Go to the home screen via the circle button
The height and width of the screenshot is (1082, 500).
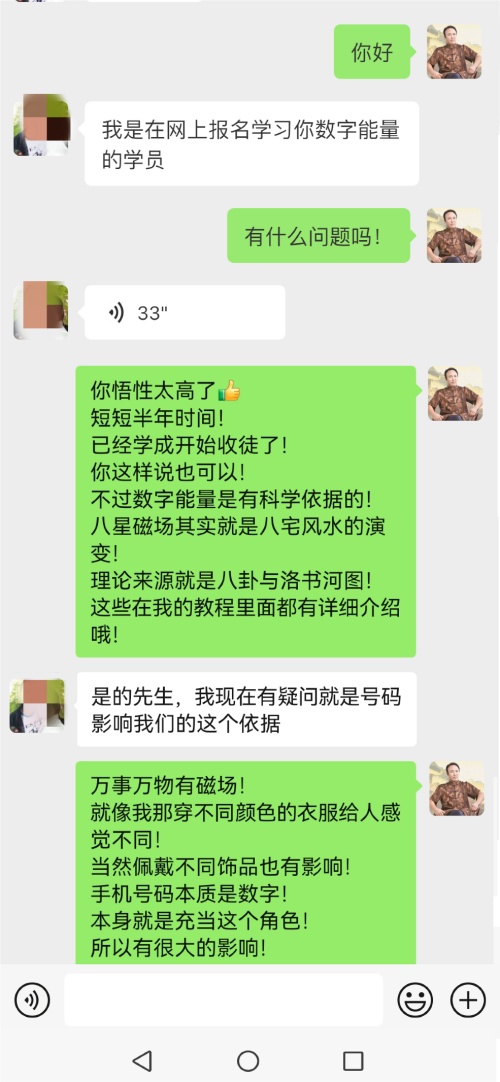[248, 1061]
